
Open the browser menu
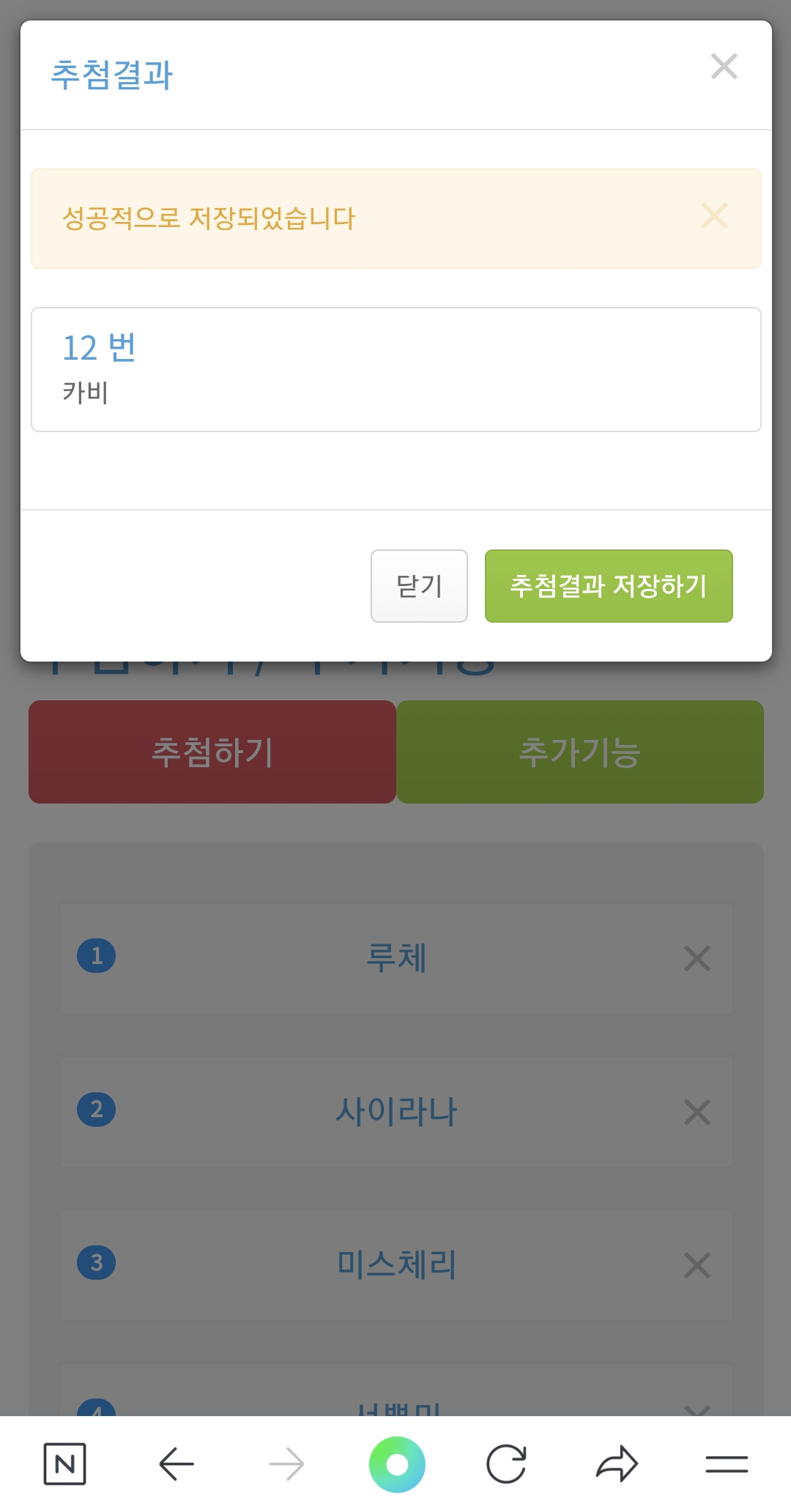point(727,1464)
